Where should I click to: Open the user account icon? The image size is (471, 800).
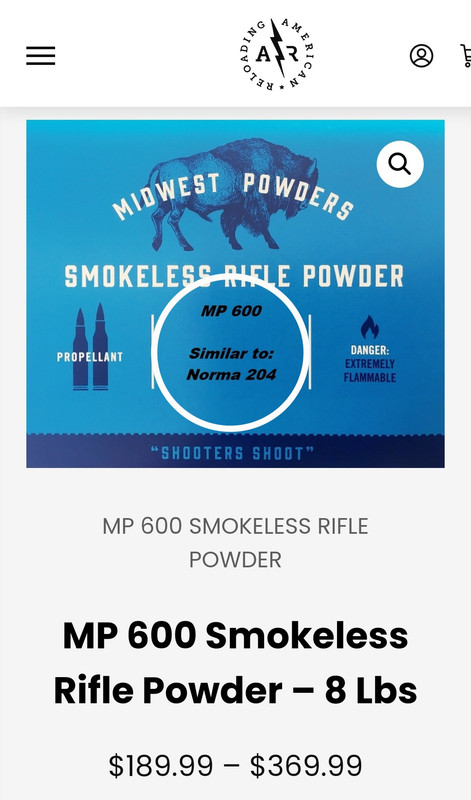(x=422, y=56)
